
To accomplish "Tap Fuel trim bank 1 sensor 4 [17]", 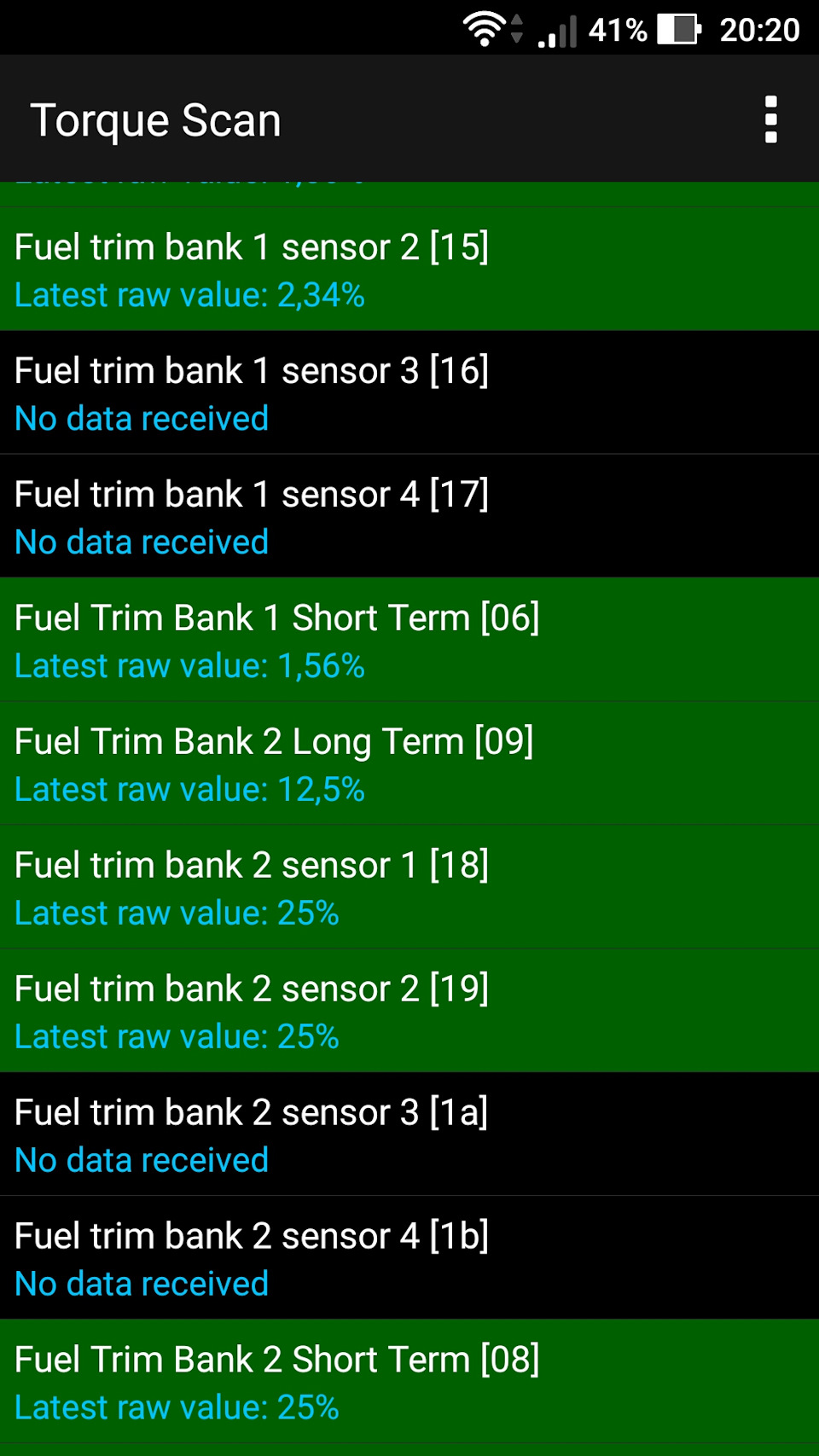I will (x=409, y=517).
